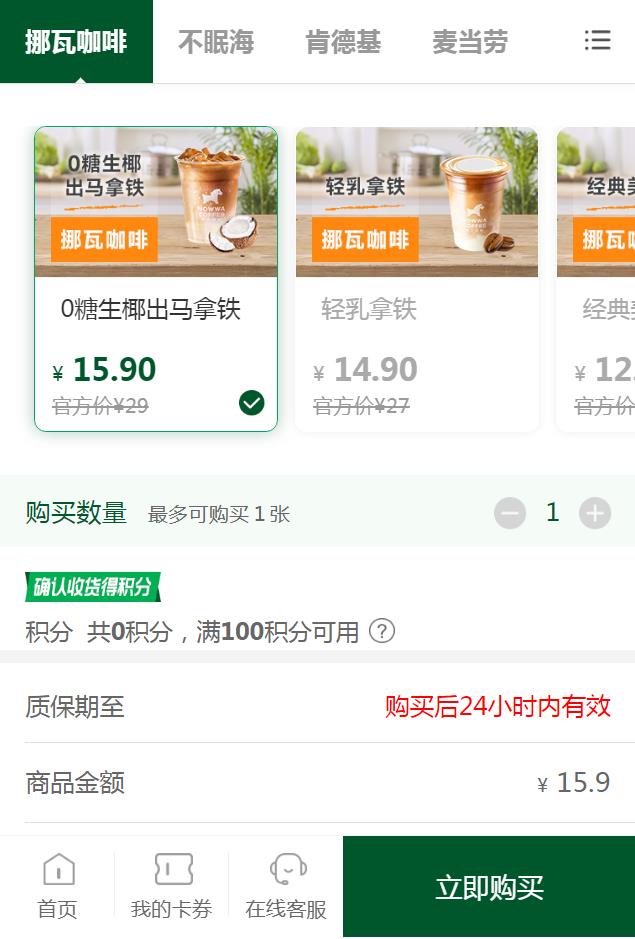This screenshot has height=939, width=635.
Task: Tap 立即购买 to buy now
Action: coord(489,887)
